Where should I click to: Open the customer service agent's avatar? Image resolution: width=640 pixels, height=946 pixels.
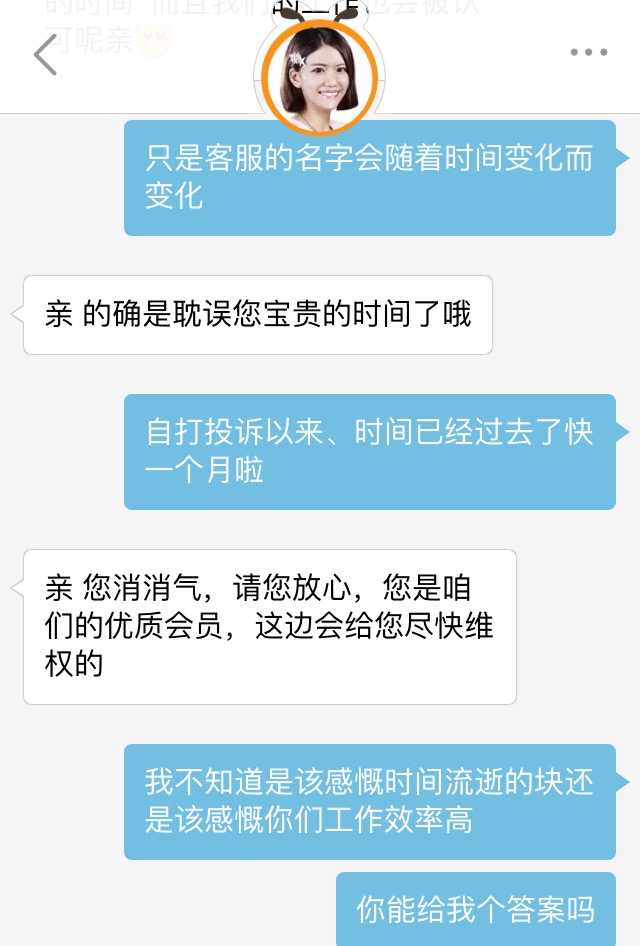(319, 75)
